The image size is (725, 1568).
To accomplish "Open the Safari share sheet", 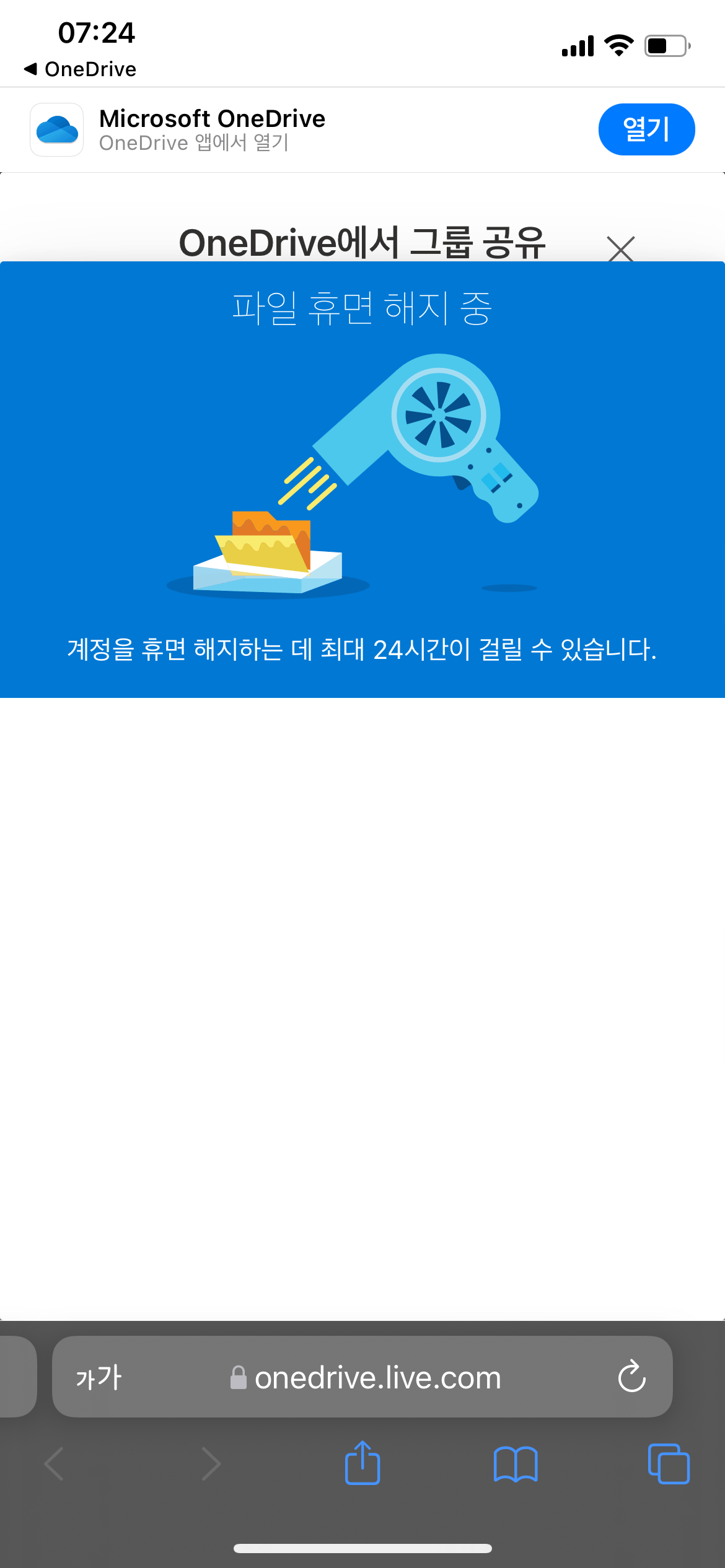I will coord(362,1463).
